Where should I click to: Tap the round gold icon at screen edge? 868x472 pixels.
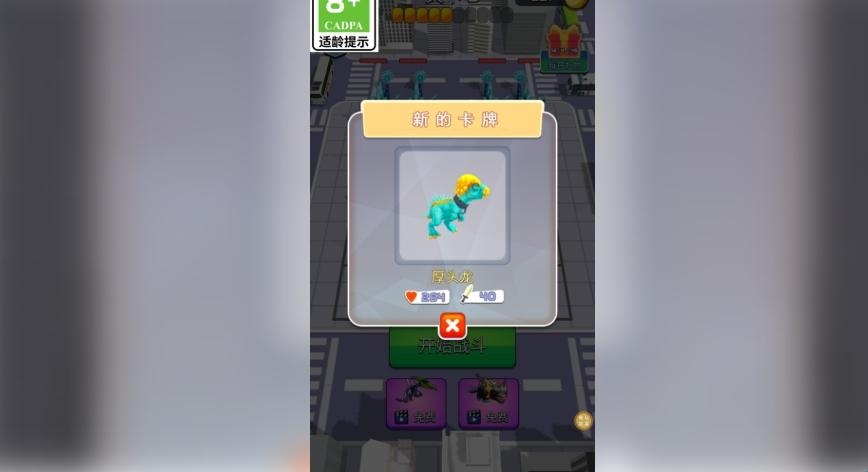[583, 421]
